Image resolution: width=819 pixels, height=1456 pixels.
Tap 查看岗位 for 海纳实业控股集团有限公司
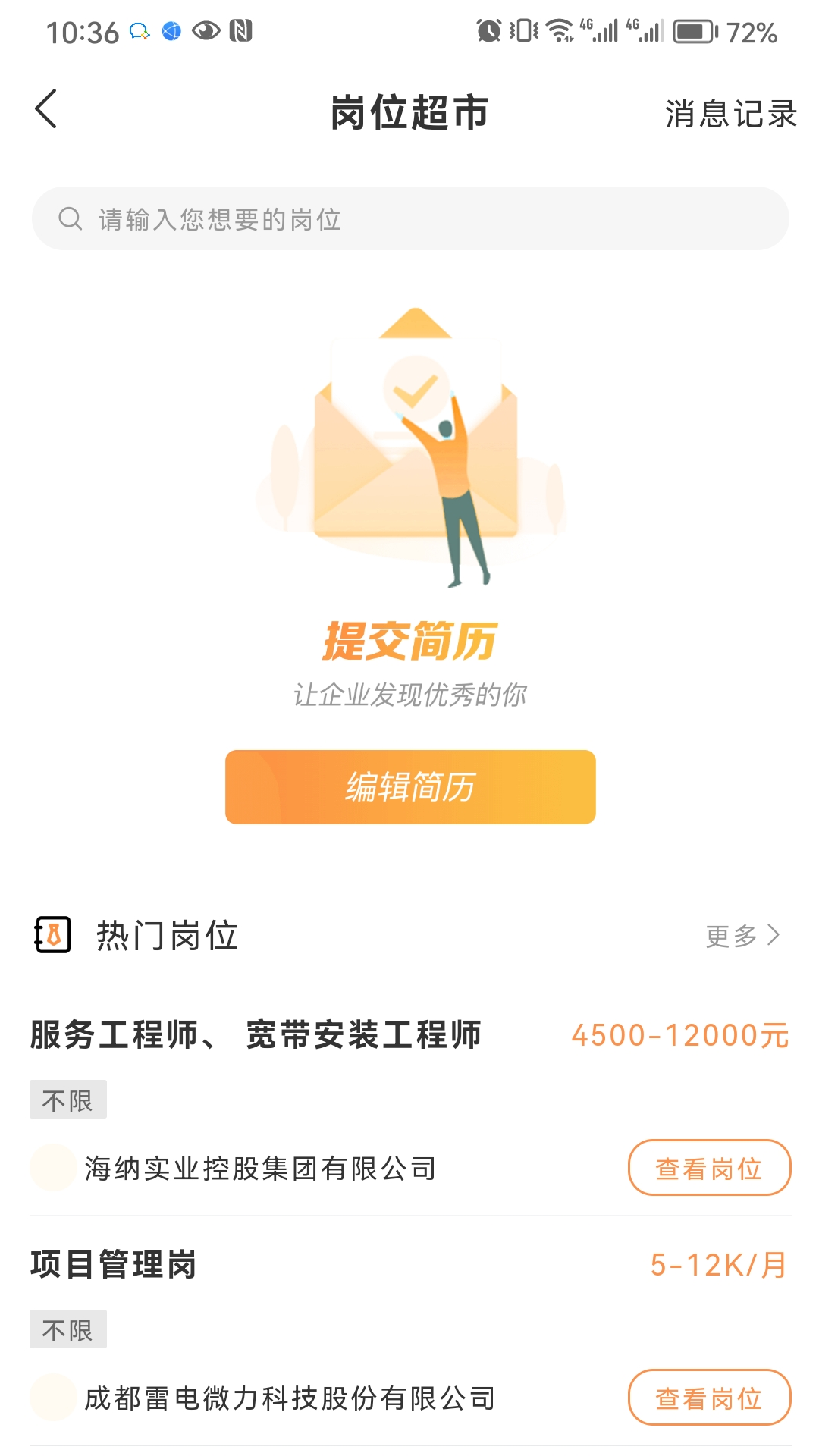[x=708, y=1168]
